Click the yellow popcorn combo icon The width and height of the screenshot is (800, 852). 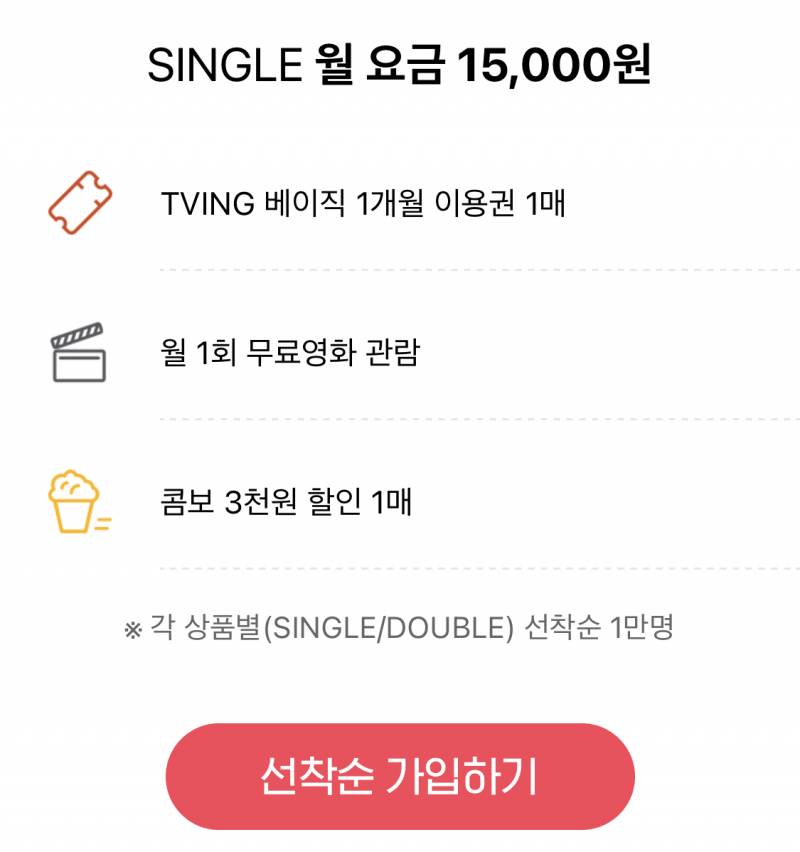click(74, 499)
